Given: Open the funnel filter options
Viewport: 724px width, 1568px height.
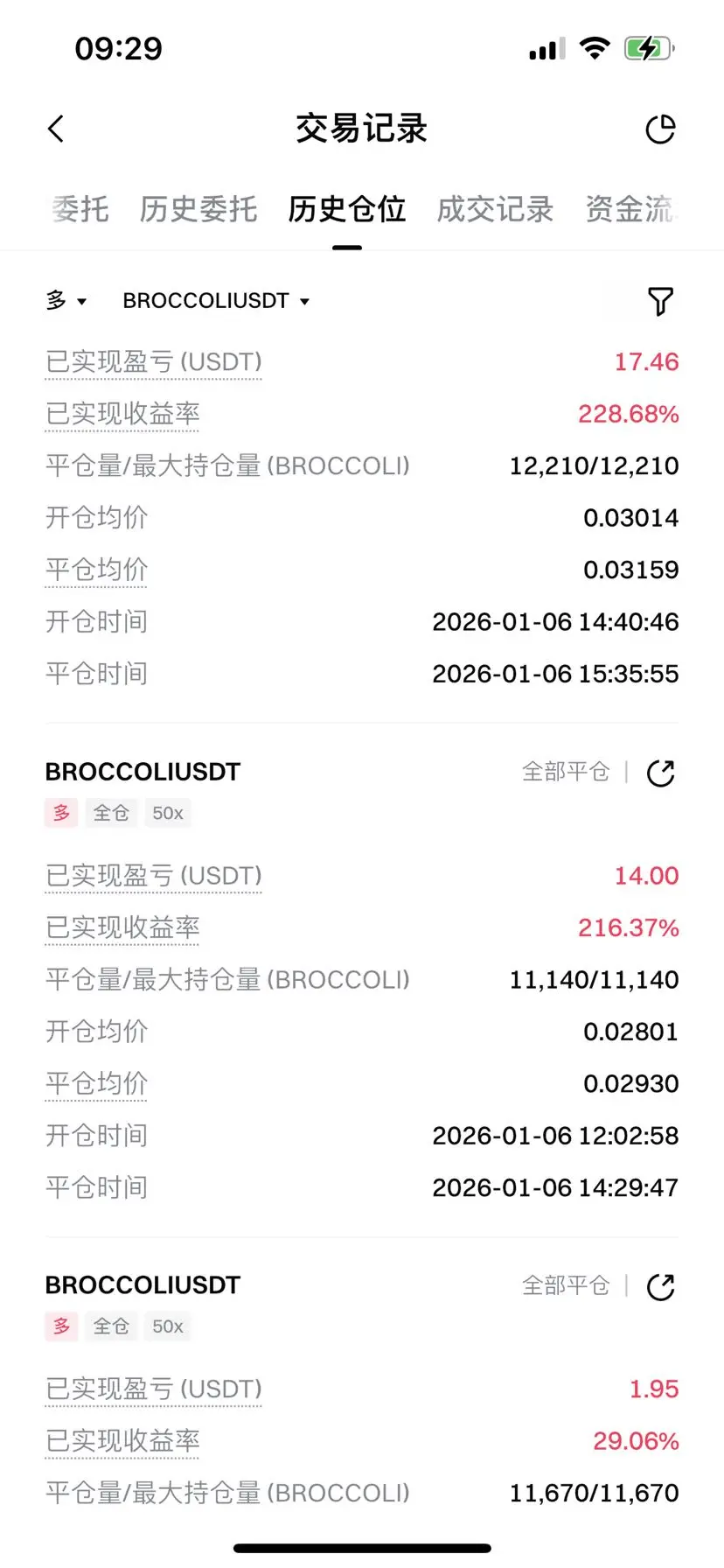Looking at the screenshot, I should tap(660, 301).
